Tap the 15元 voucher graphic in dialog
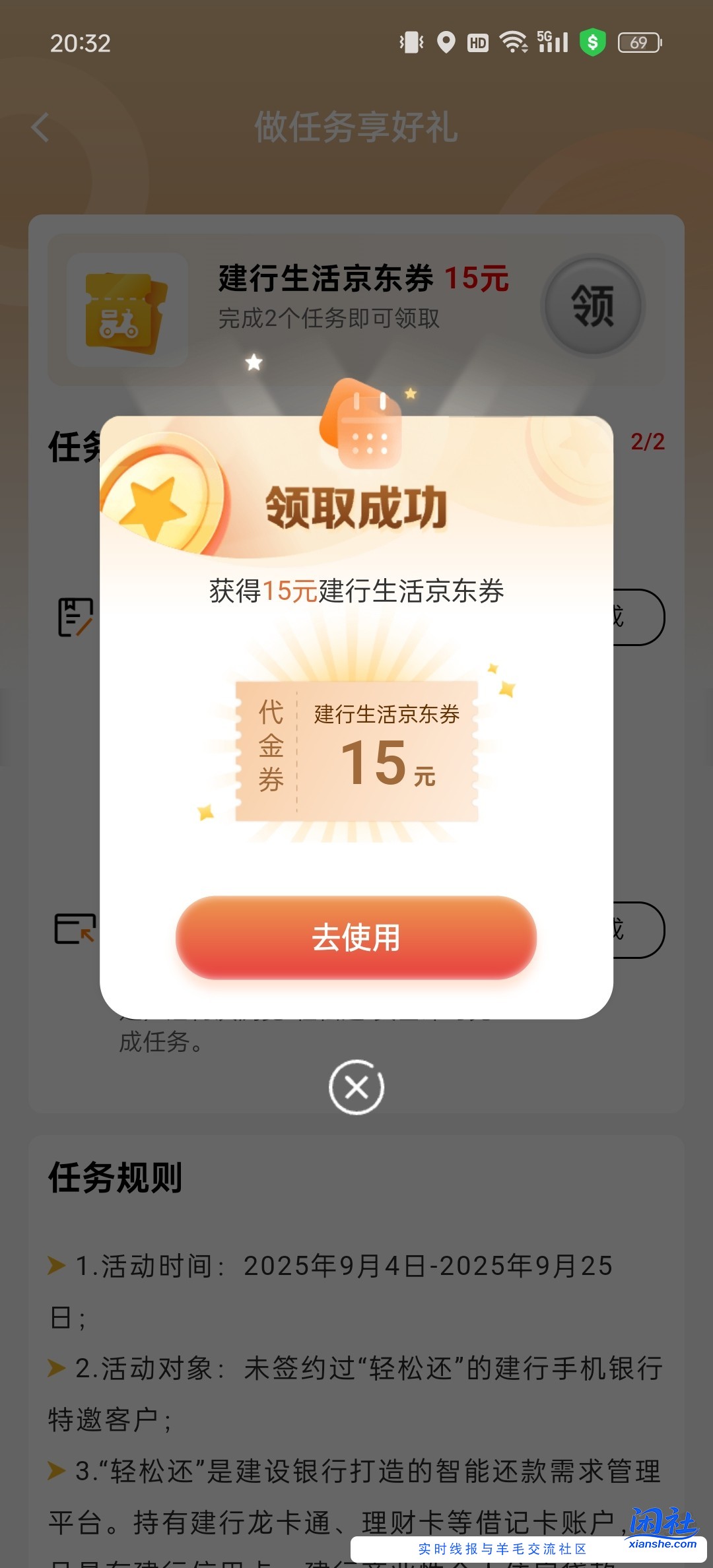Viewport: 713px width, 1568px height. [x=356, y=749]
